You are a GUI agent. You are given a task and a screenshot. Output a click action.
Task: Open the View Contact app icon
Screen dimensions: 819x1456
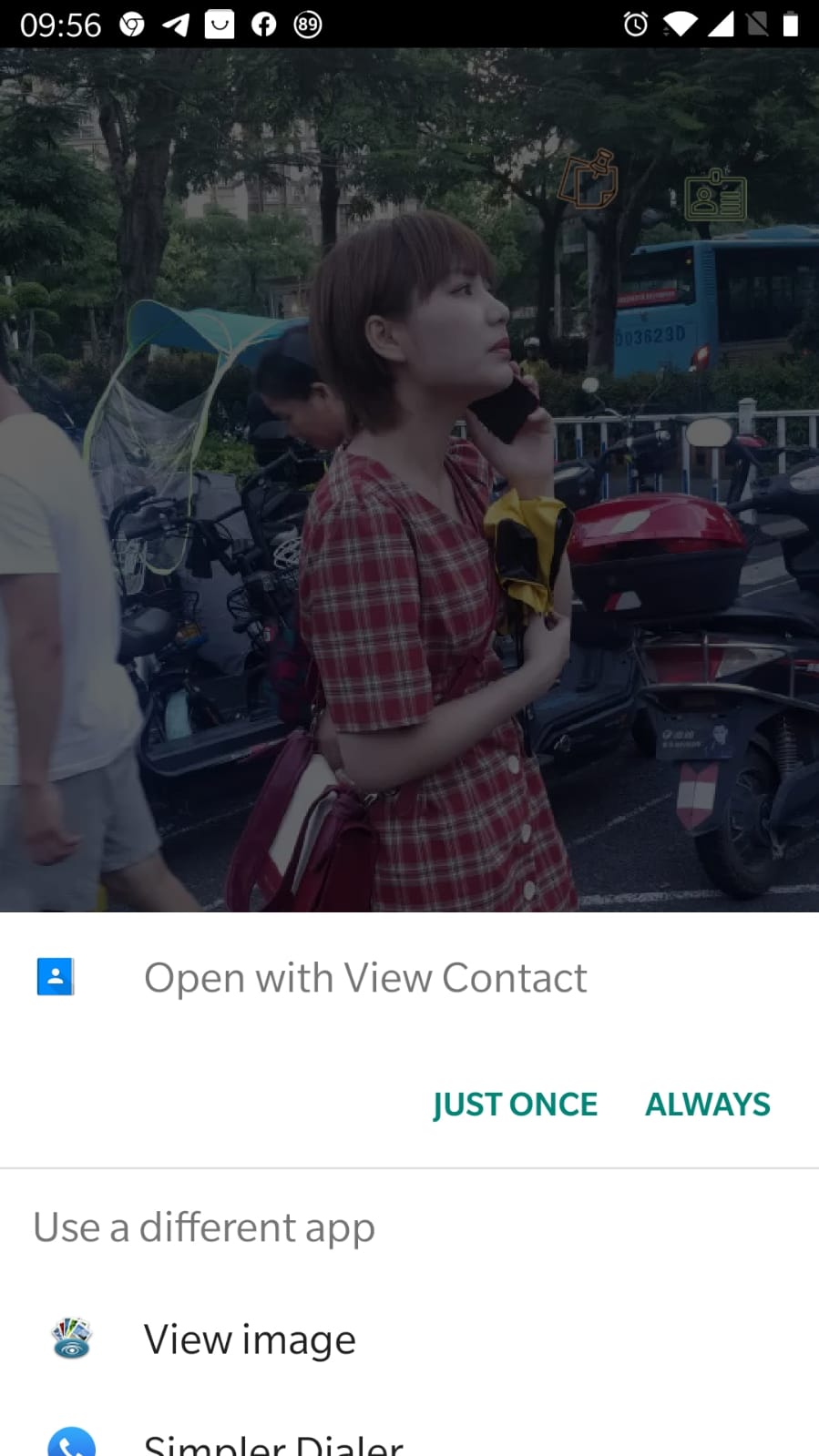(56, 977)
